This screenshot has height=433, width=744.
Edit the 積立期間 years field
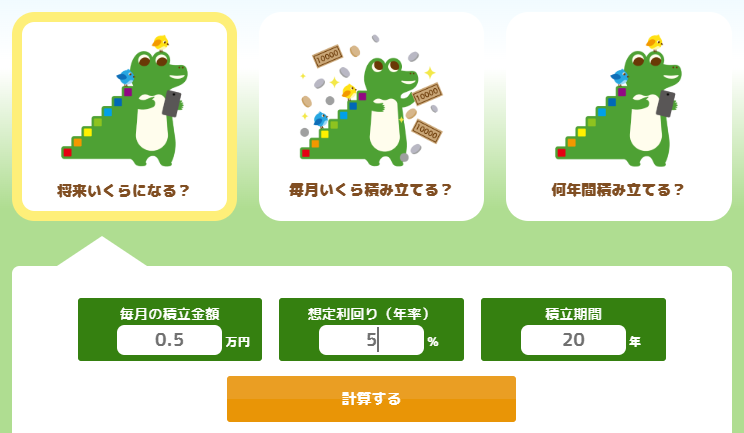click(573, 340)
